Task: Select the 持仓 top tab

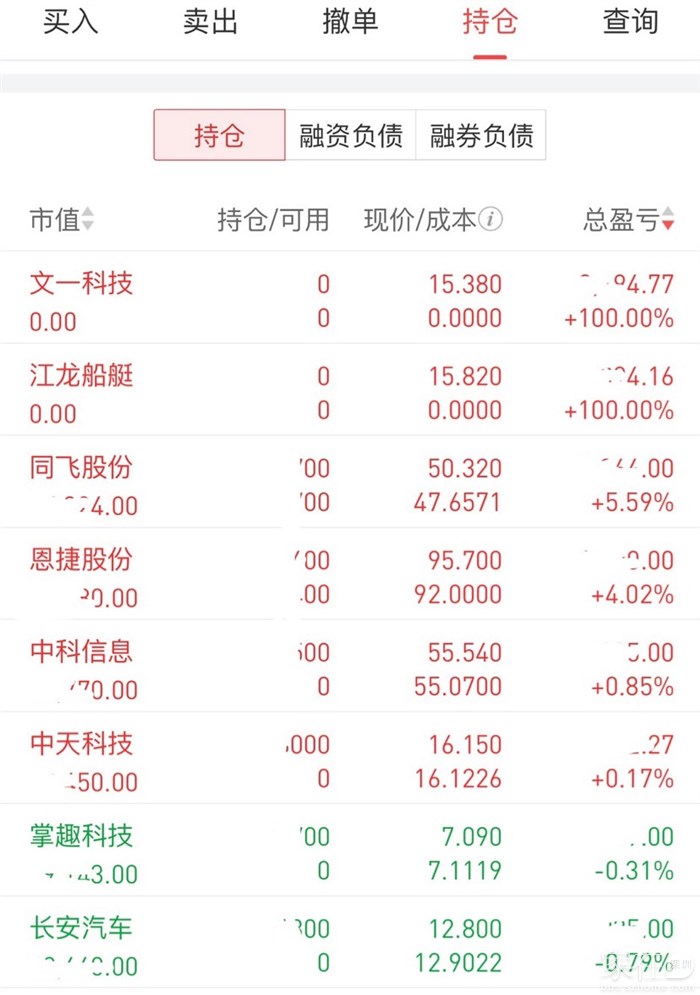Action: click(x=490, y=22)
